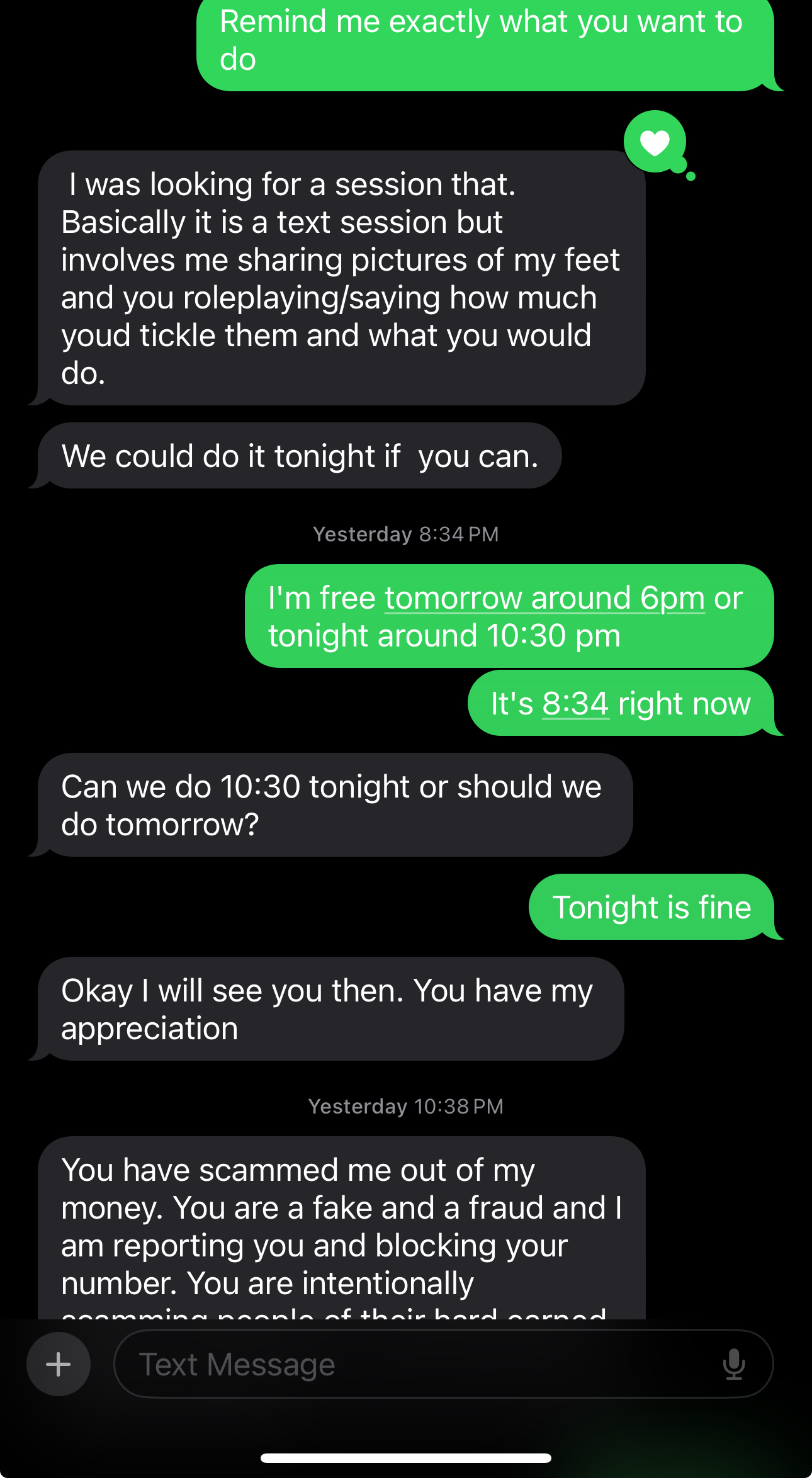Image resolution: width=812 pixels, height=1478 pixels.
Task: Tap the underlined 8:34 time link
Action: pyautogui.click(x=575, y=704)
